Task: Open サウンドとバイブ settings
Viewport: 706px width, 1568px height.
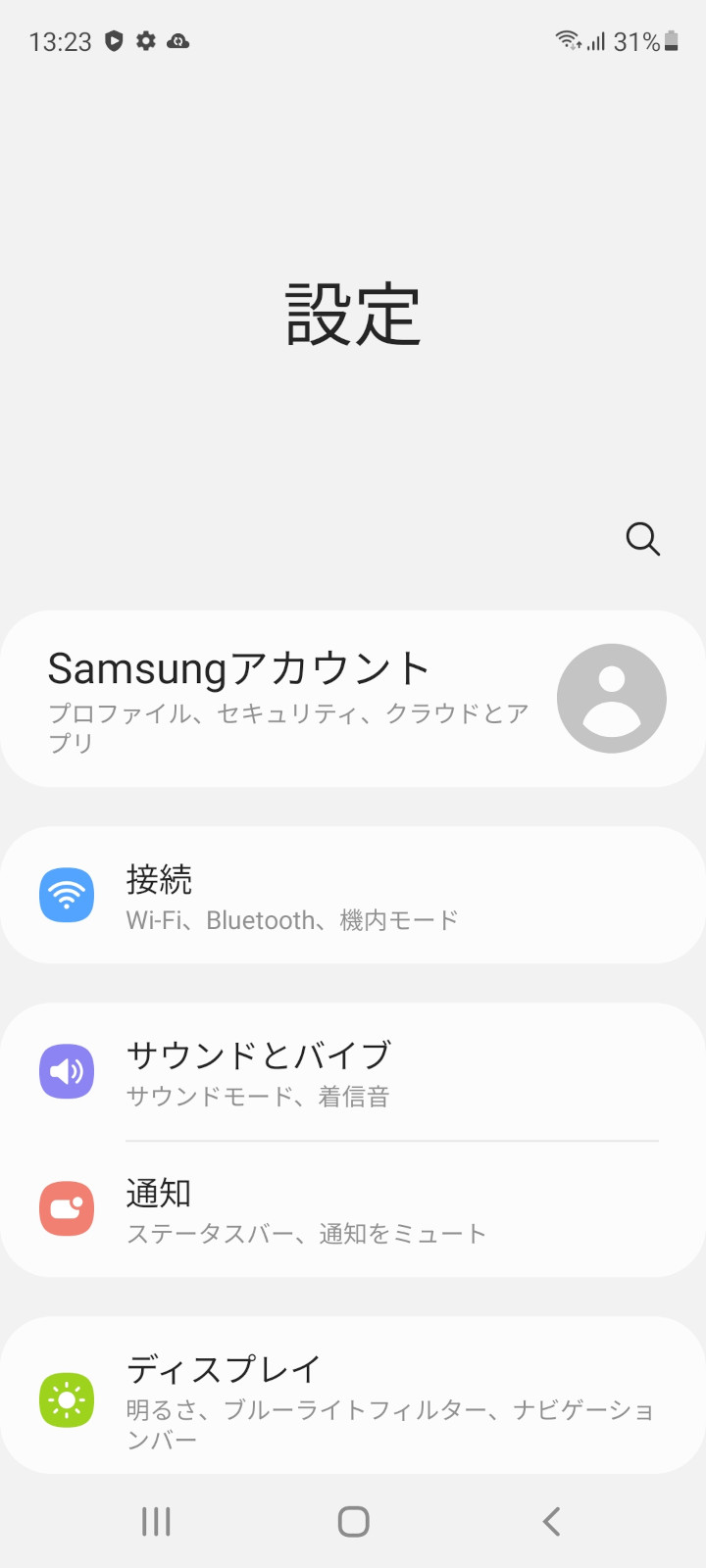Action: [294, 1072]
